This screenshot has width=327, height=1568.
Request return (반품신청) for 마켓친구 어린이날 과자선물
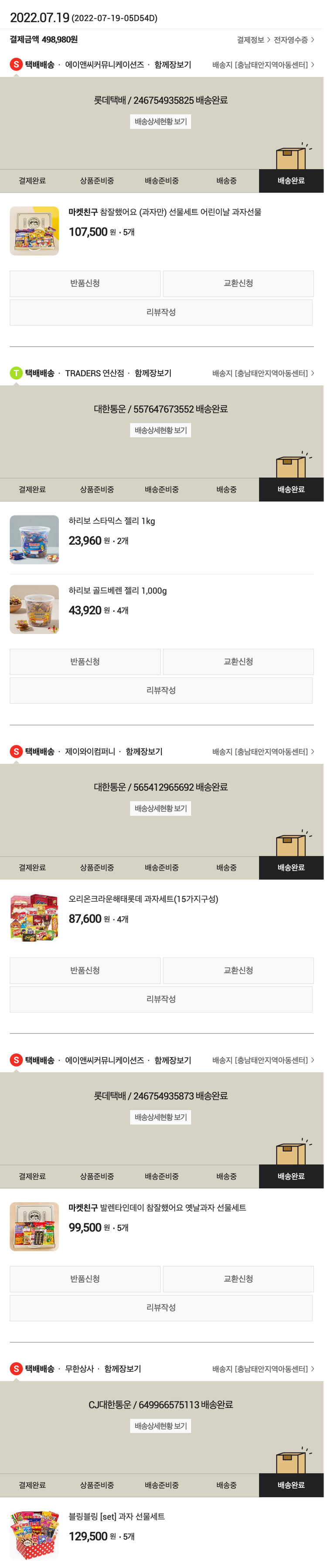point(85,283)
